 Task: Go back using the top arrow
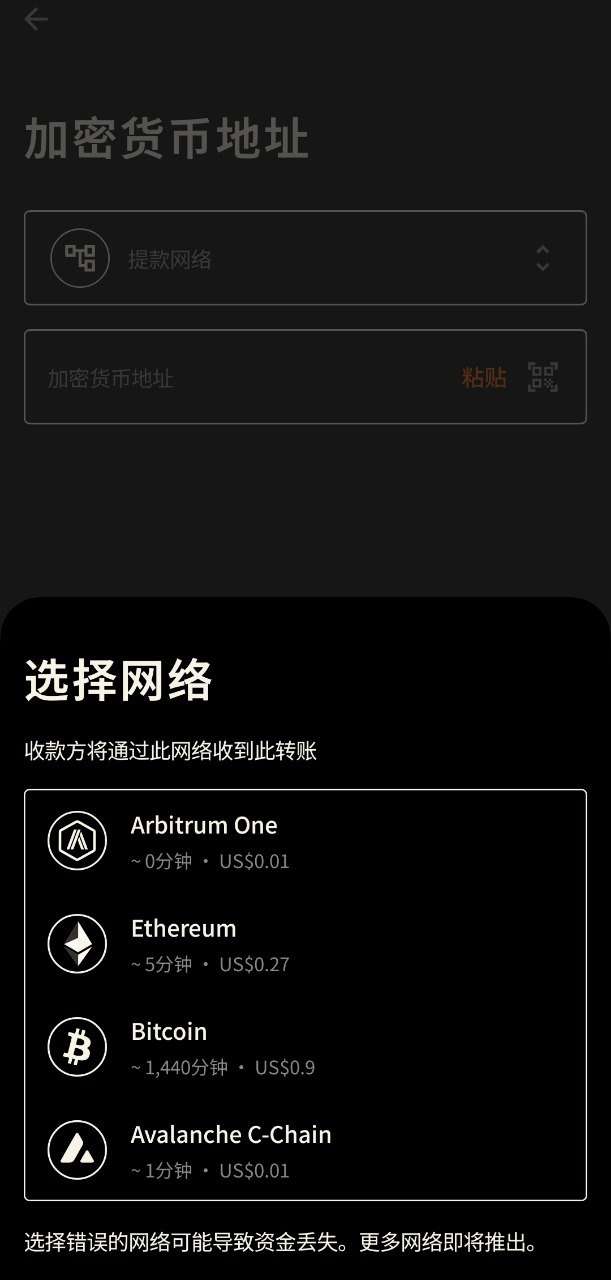(36, 19)
